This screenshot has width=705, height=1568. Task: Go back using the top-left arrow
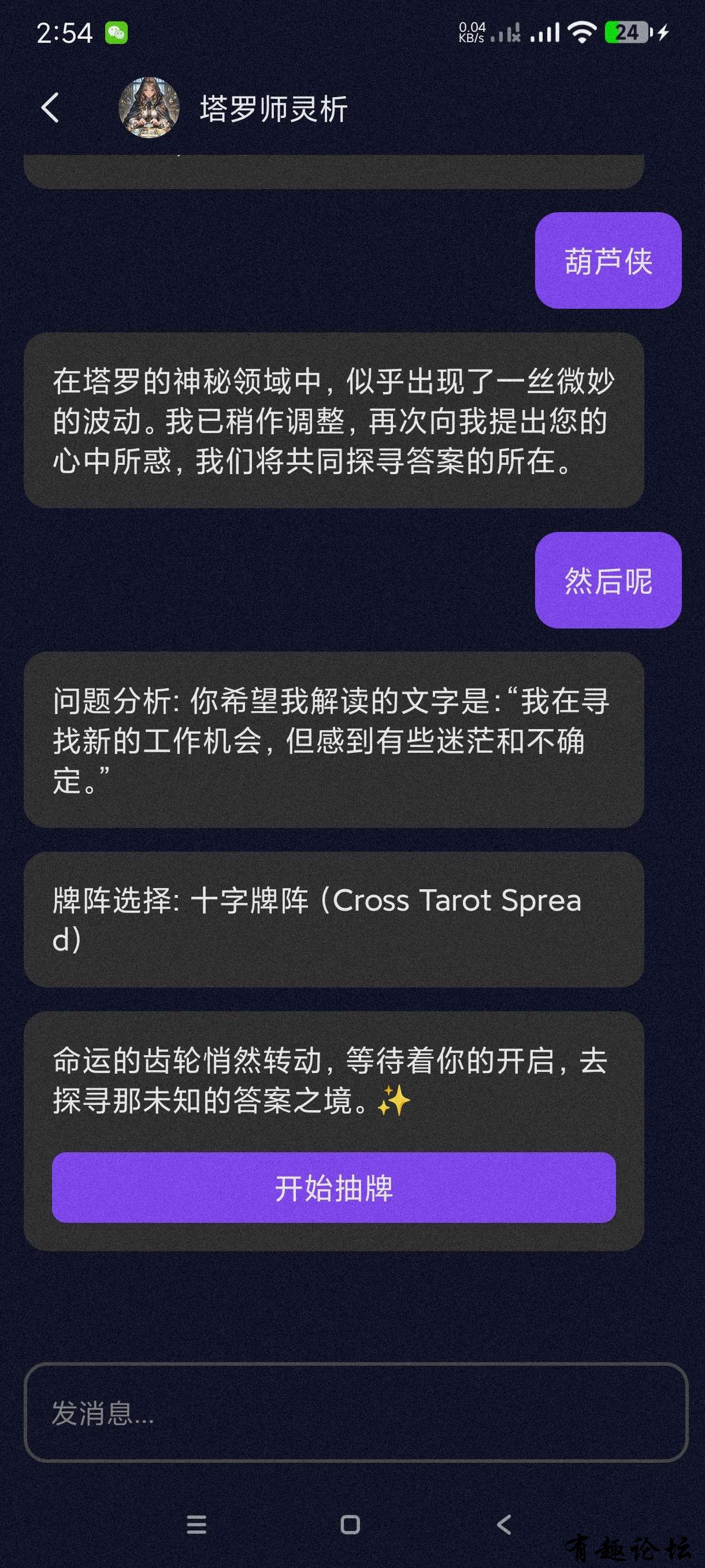tap(50, 108)
